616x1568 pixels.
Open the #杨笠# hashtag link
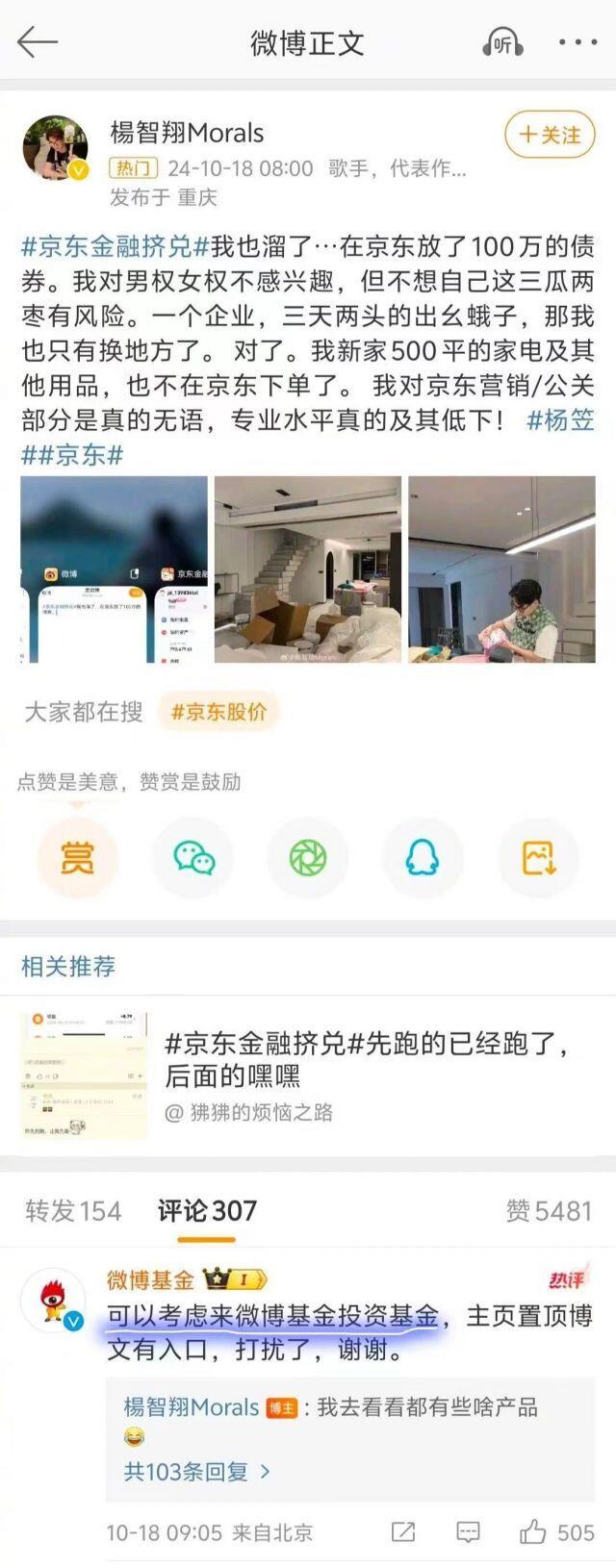click(x=560, y=420)
